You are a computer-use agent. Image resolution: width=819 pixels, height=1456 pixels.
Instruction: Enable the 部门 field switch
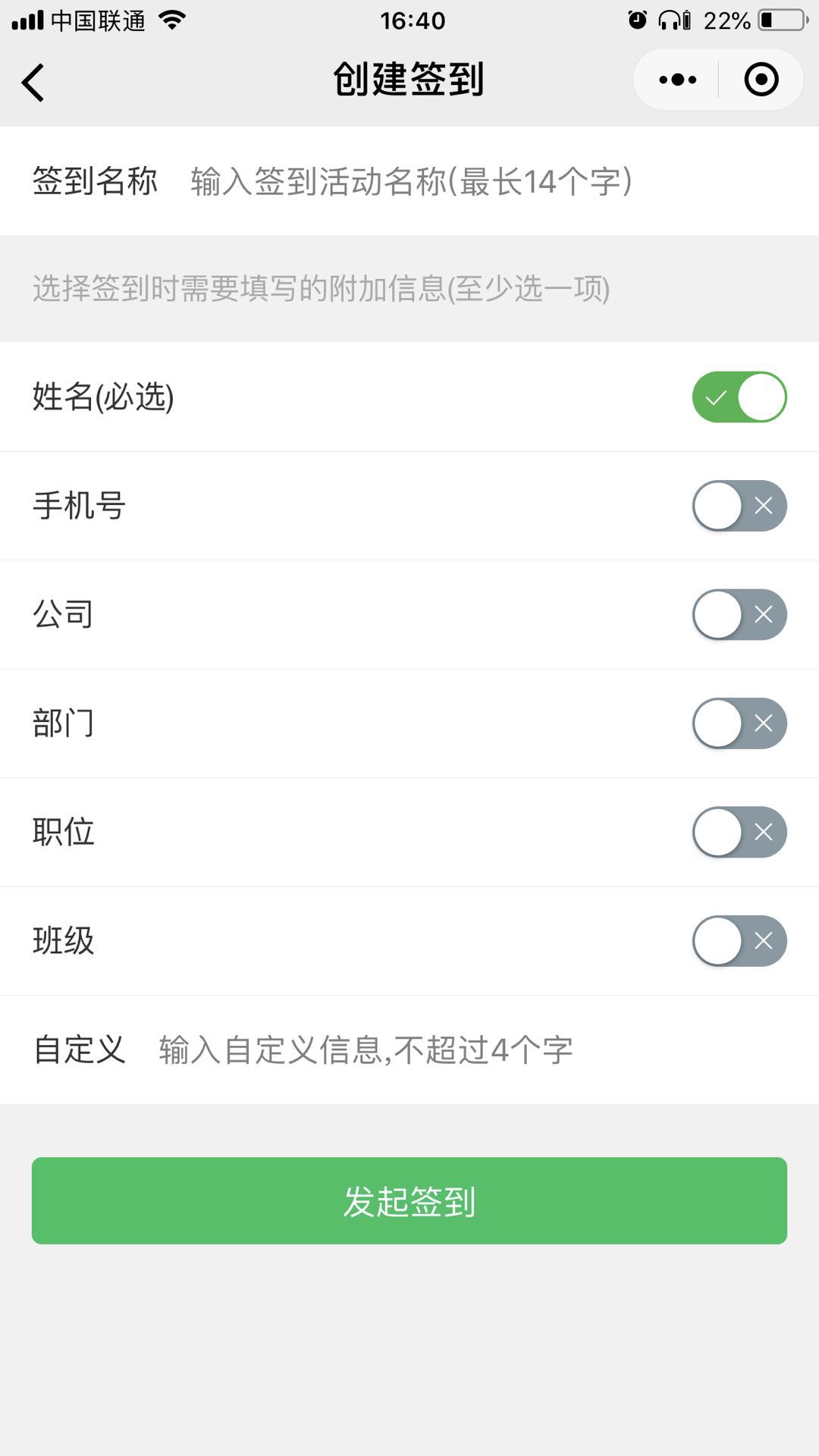(739, 723)
